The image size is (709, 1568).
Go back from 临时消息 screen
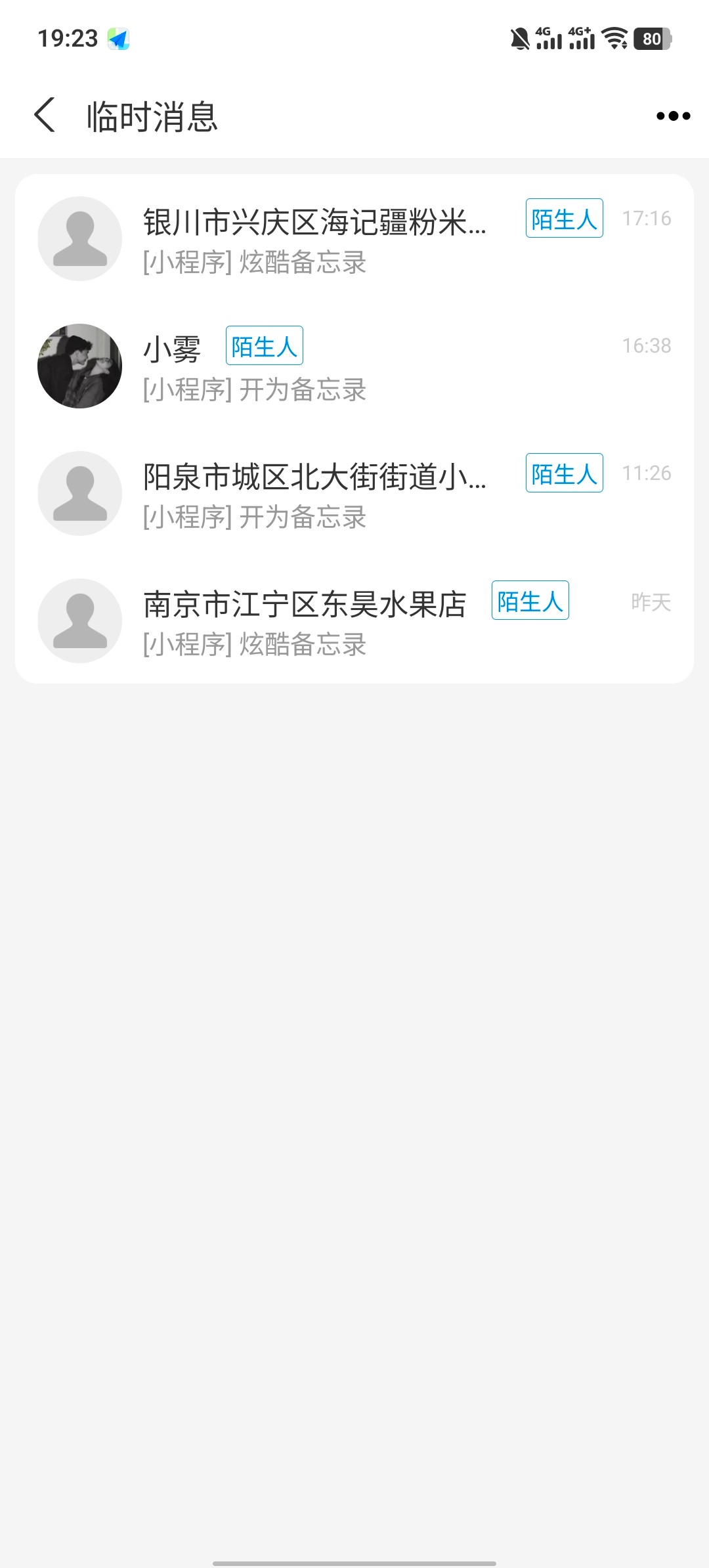click(45, 116)
